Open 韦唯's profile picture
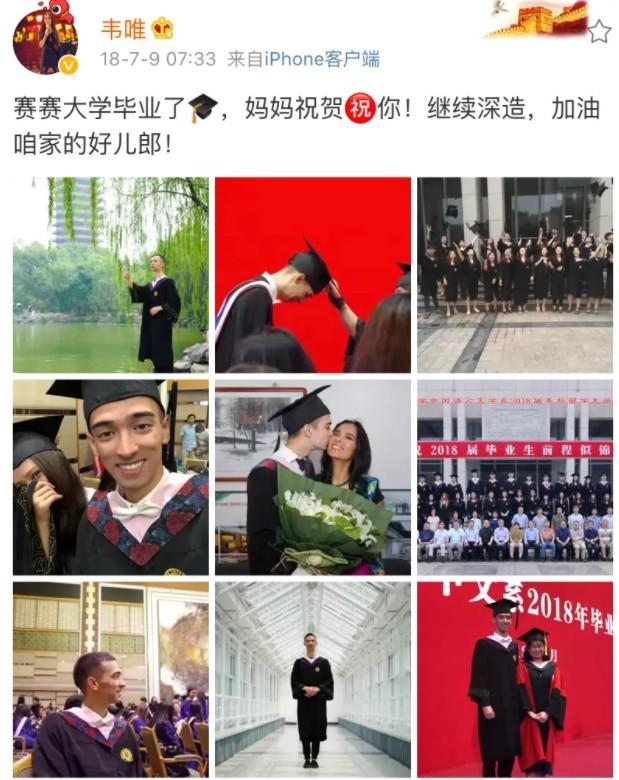The image size is (619, 780). (45, 43)
